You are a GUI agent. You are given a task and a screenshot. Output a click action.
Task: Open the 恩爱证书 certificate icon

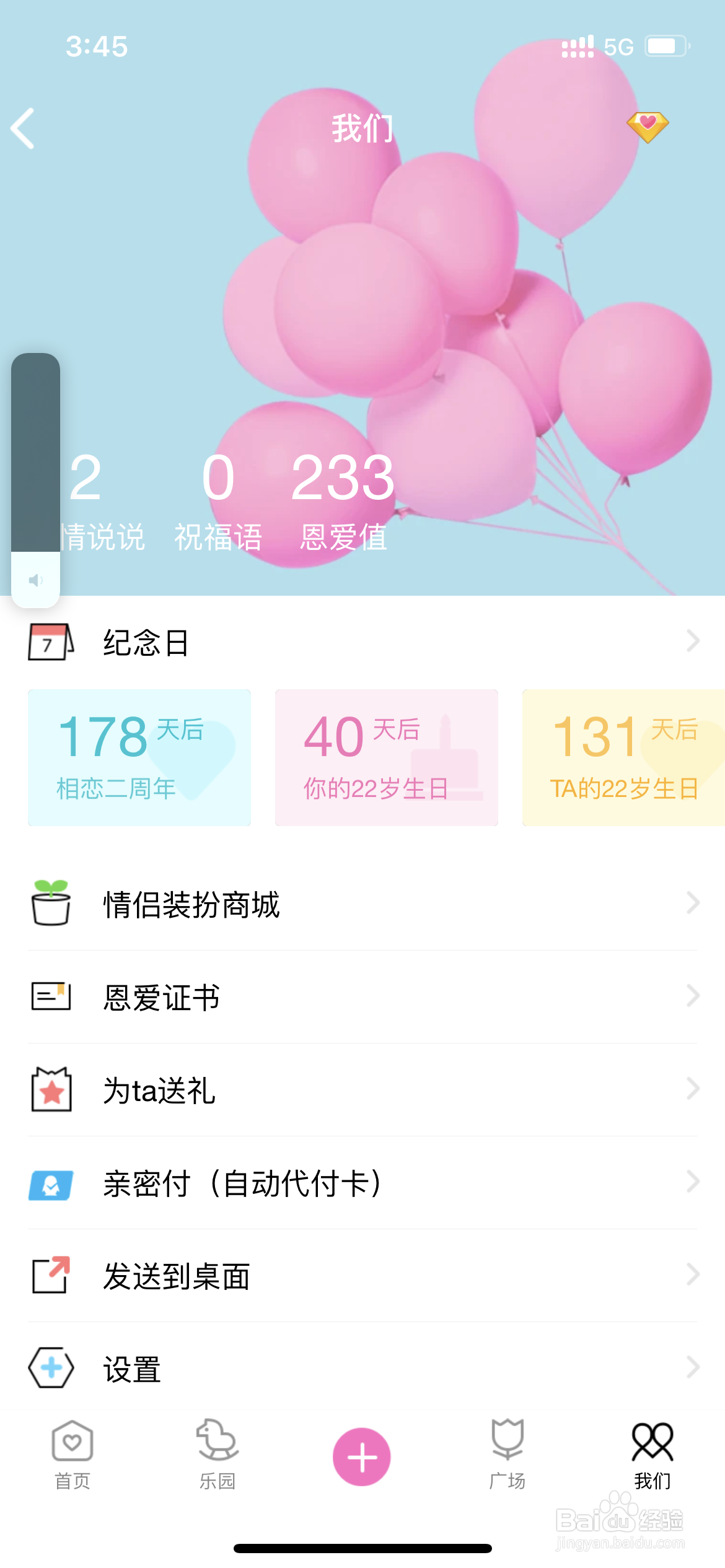52,997
